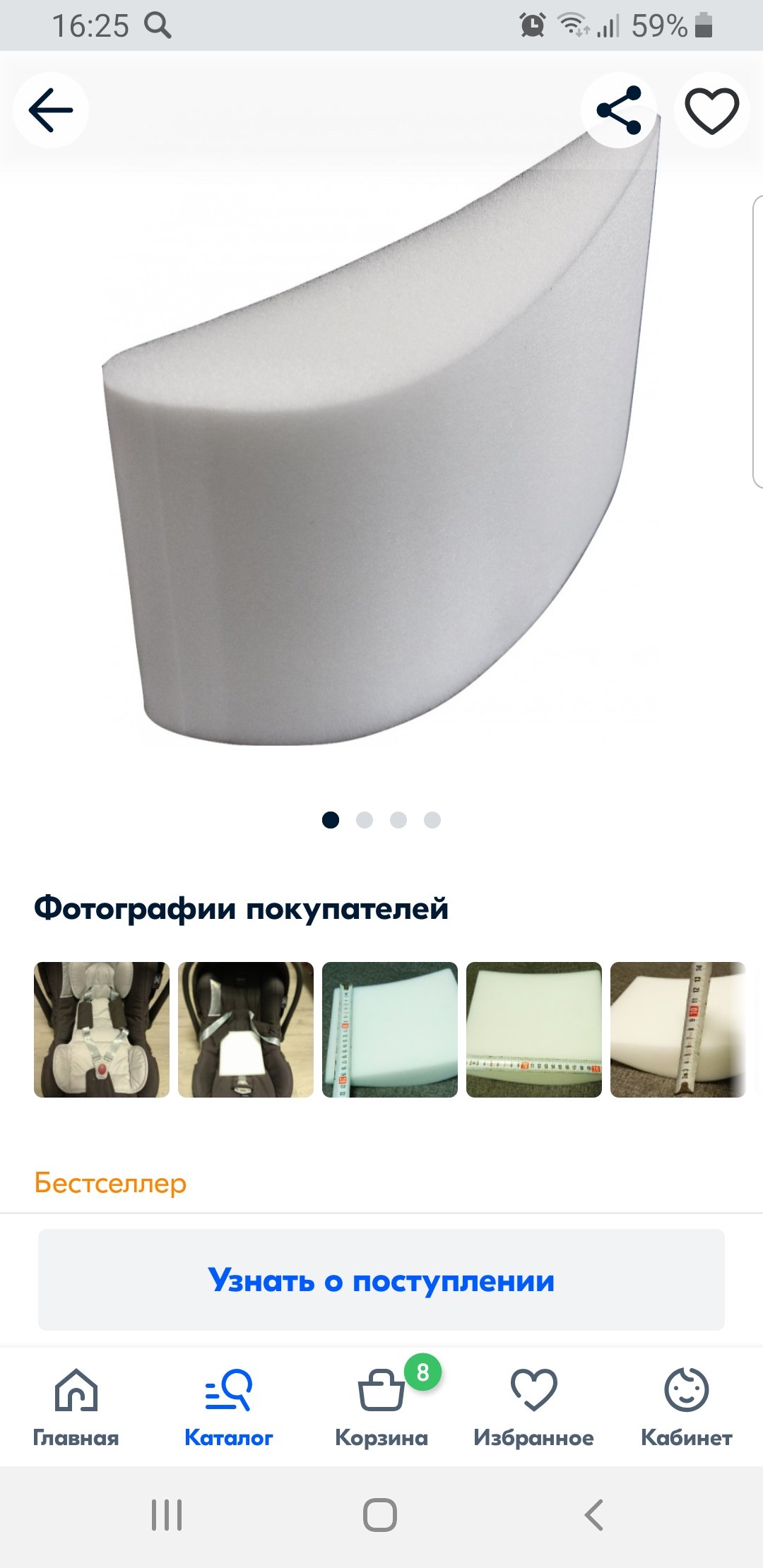Open second buyer photo with foam in seat
This screenshot has height=1568, width=763.
point(246,1029)
